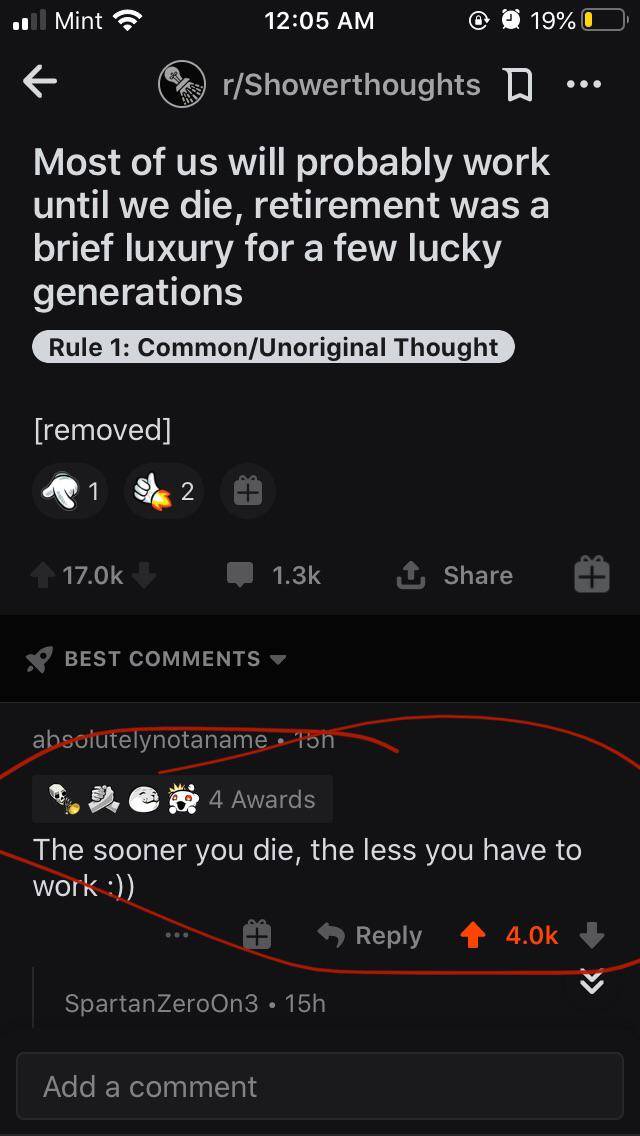Downvote absolutelynotaname's comment
The height and width of the screenshot is (1136, 640).
tap(592, 936)
